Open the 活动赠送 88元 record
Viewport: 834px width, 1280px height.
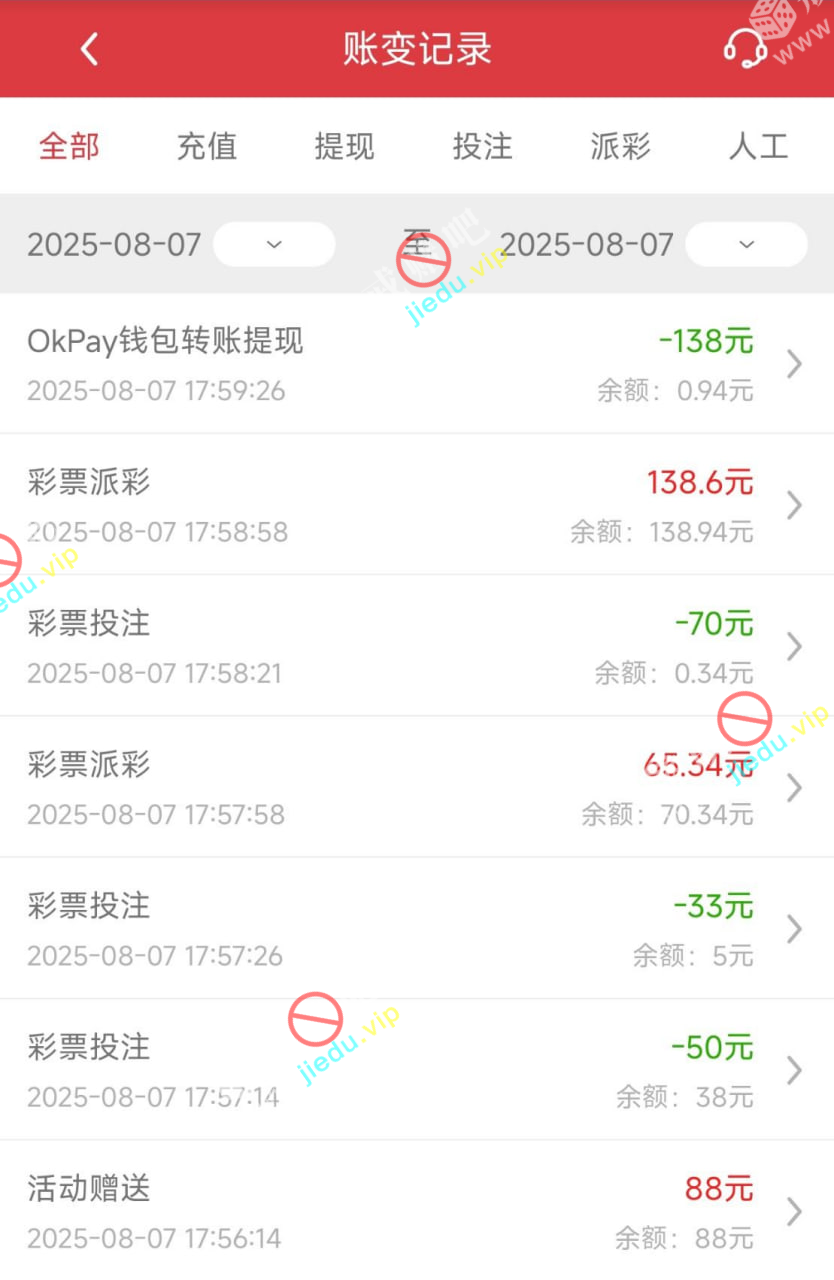click(416, 1212)
